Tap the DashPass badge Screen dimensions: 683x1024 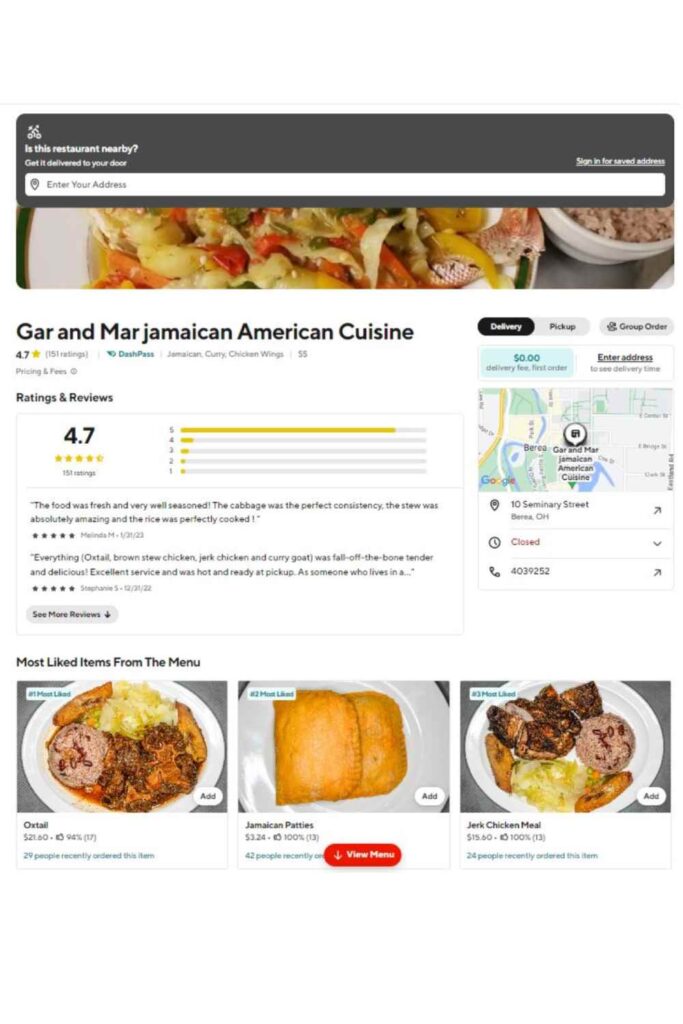click(131, 354)
